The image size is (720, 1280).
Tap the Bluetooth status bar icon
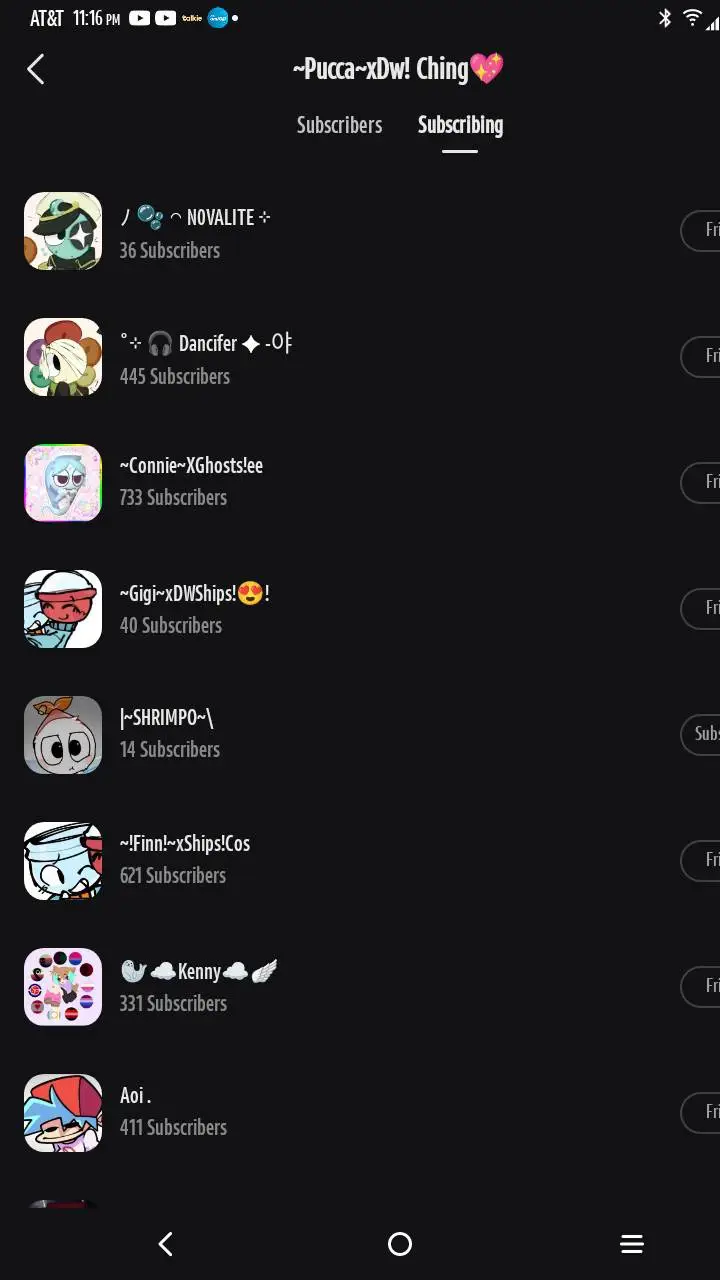663,17
